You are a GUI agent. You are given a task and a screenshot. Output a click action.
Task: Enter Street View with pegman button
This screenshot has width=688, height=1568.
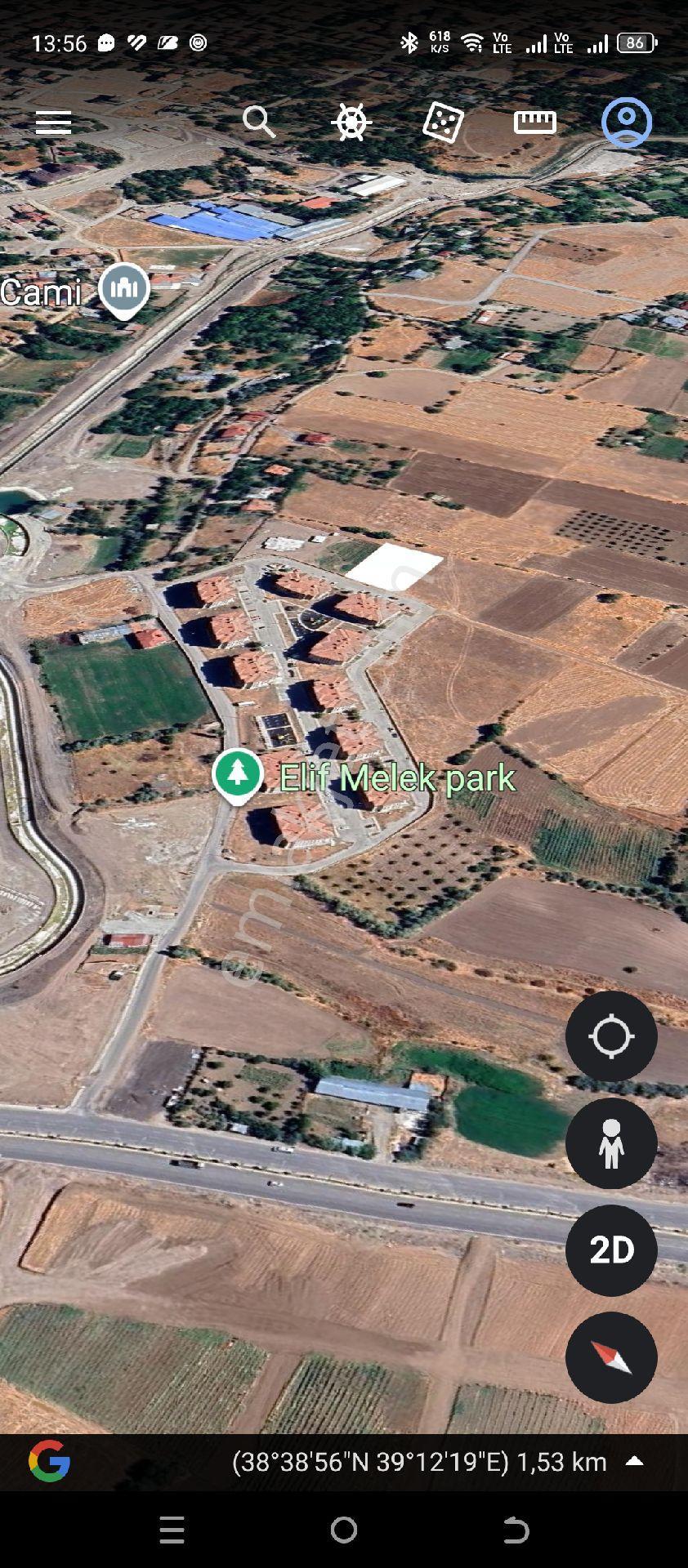tap(611, 1143)
